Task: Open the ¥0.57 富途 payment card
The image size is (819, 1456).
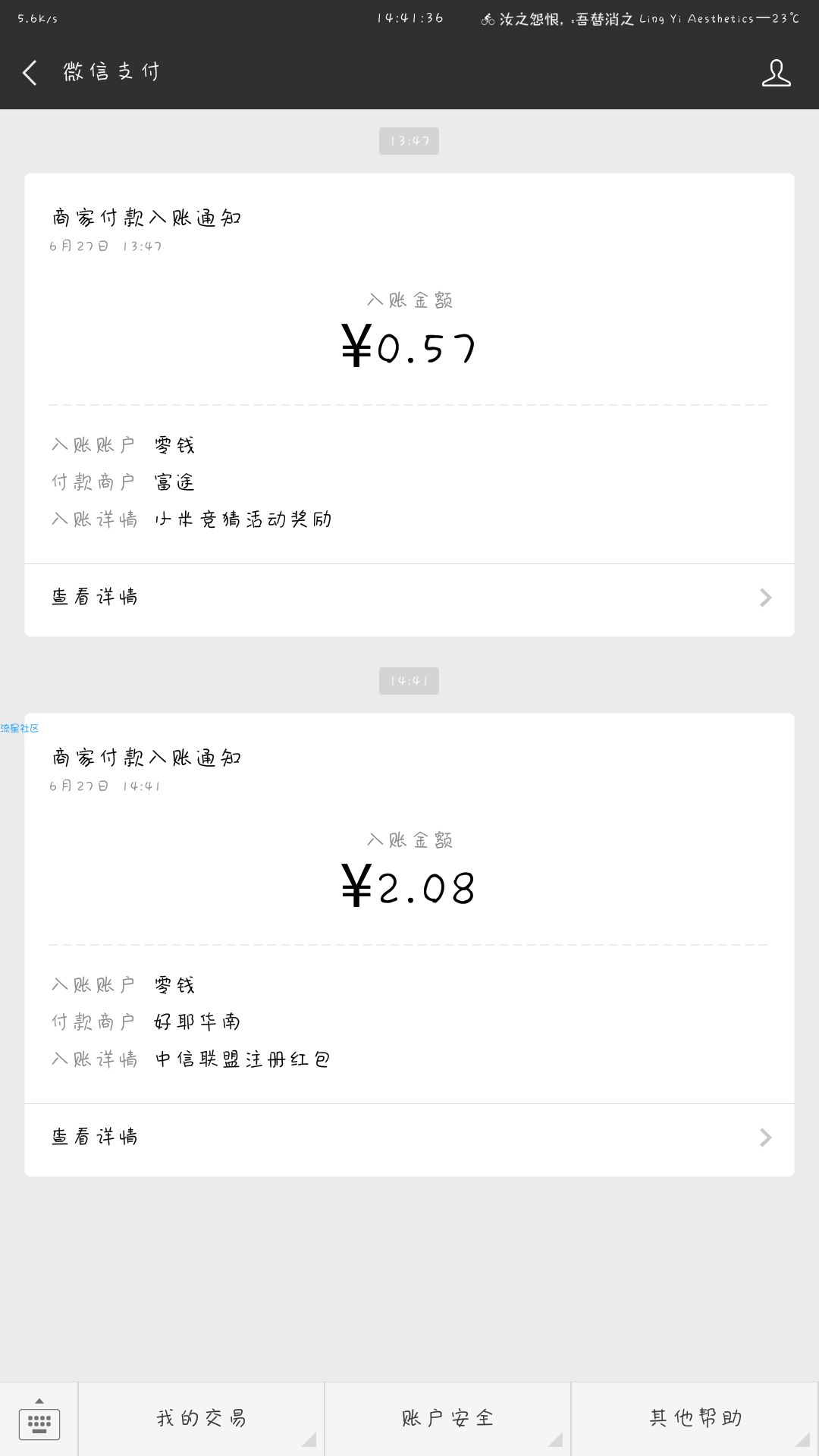Action: click(x=409, y=369)
